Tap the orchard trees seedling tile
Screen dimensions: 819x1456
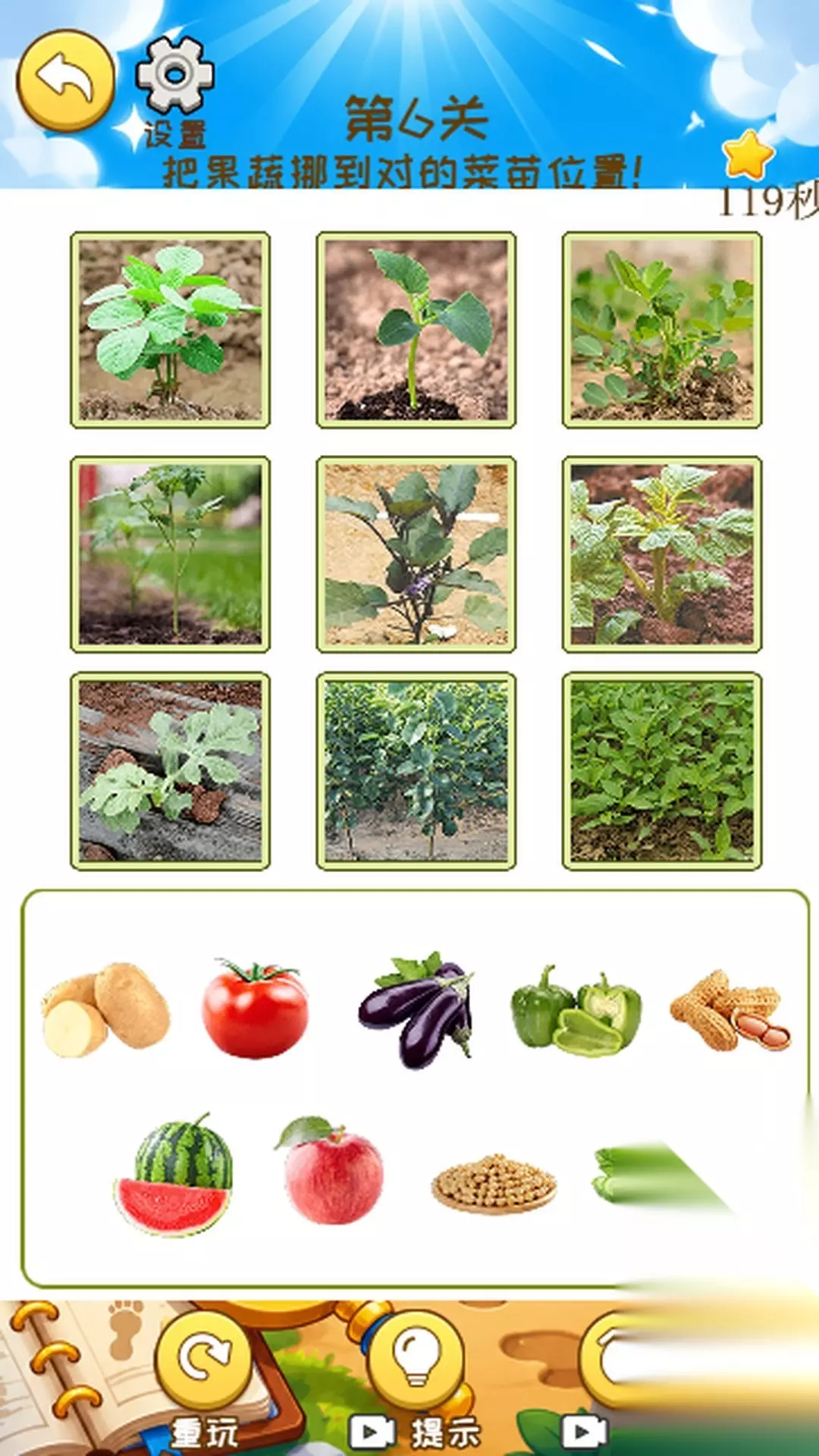pyautogui.click(x=416, y=770)
